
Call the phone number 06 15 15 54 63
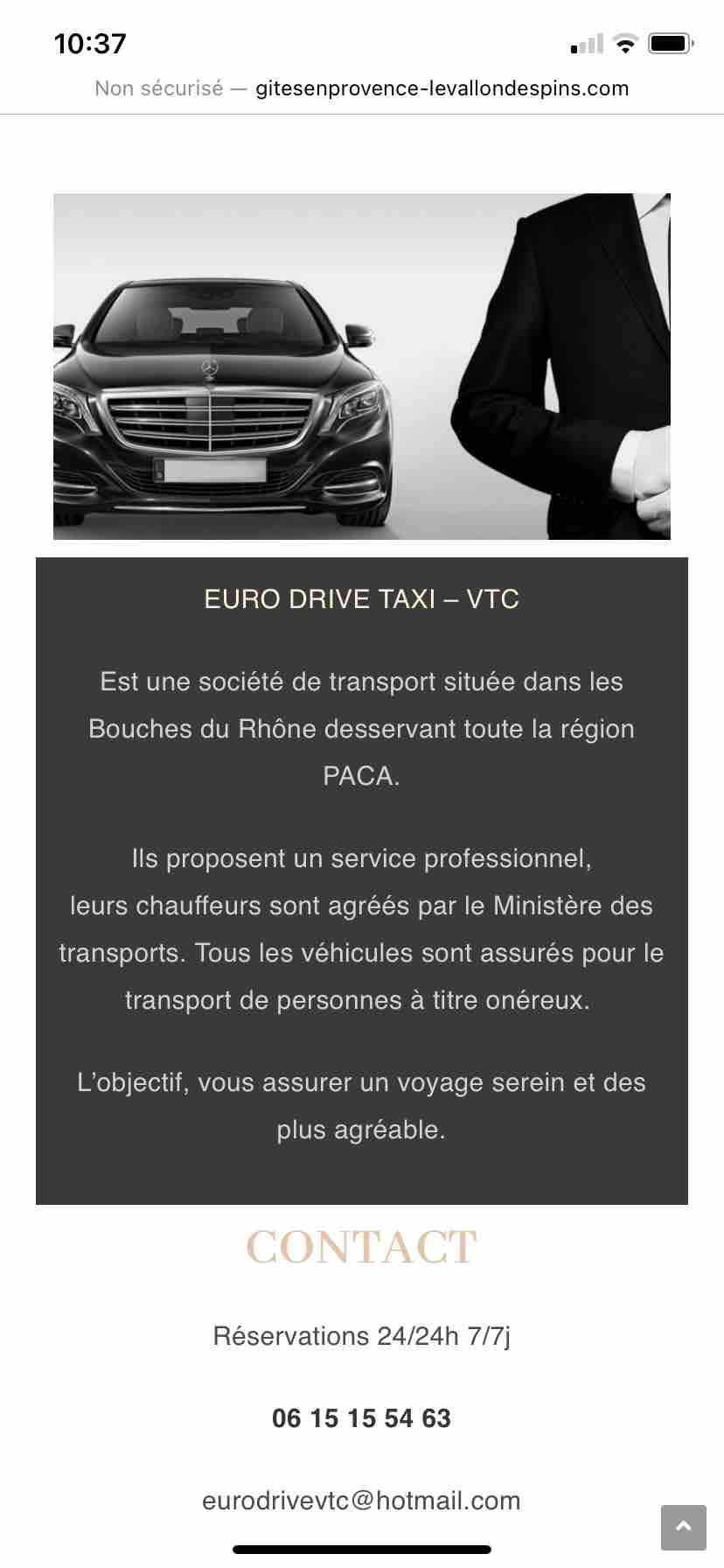[x=361, y=1418]
